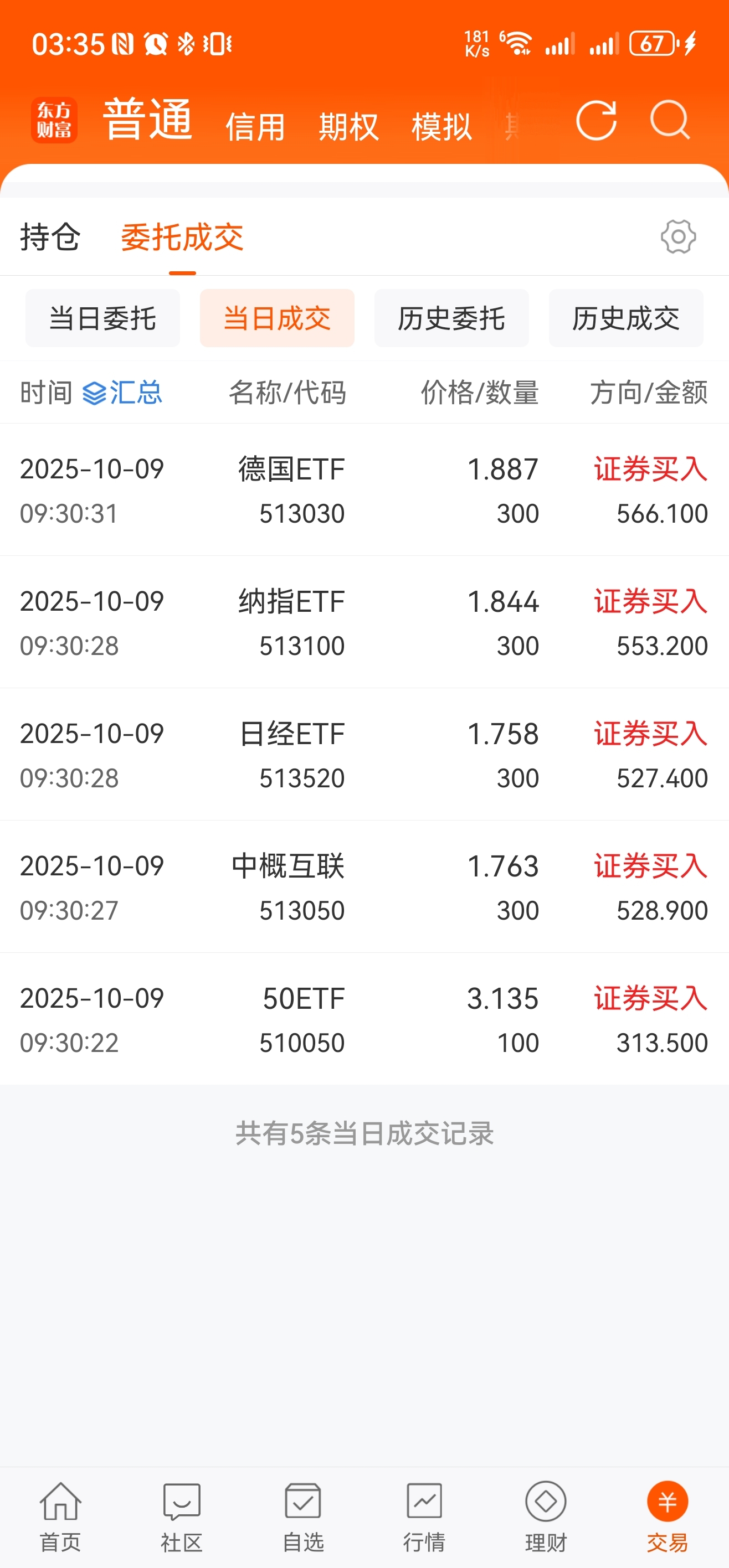Go to the 行情 tab
729x1568 pixels.
pyautogui.click(x=424, y=1517)
